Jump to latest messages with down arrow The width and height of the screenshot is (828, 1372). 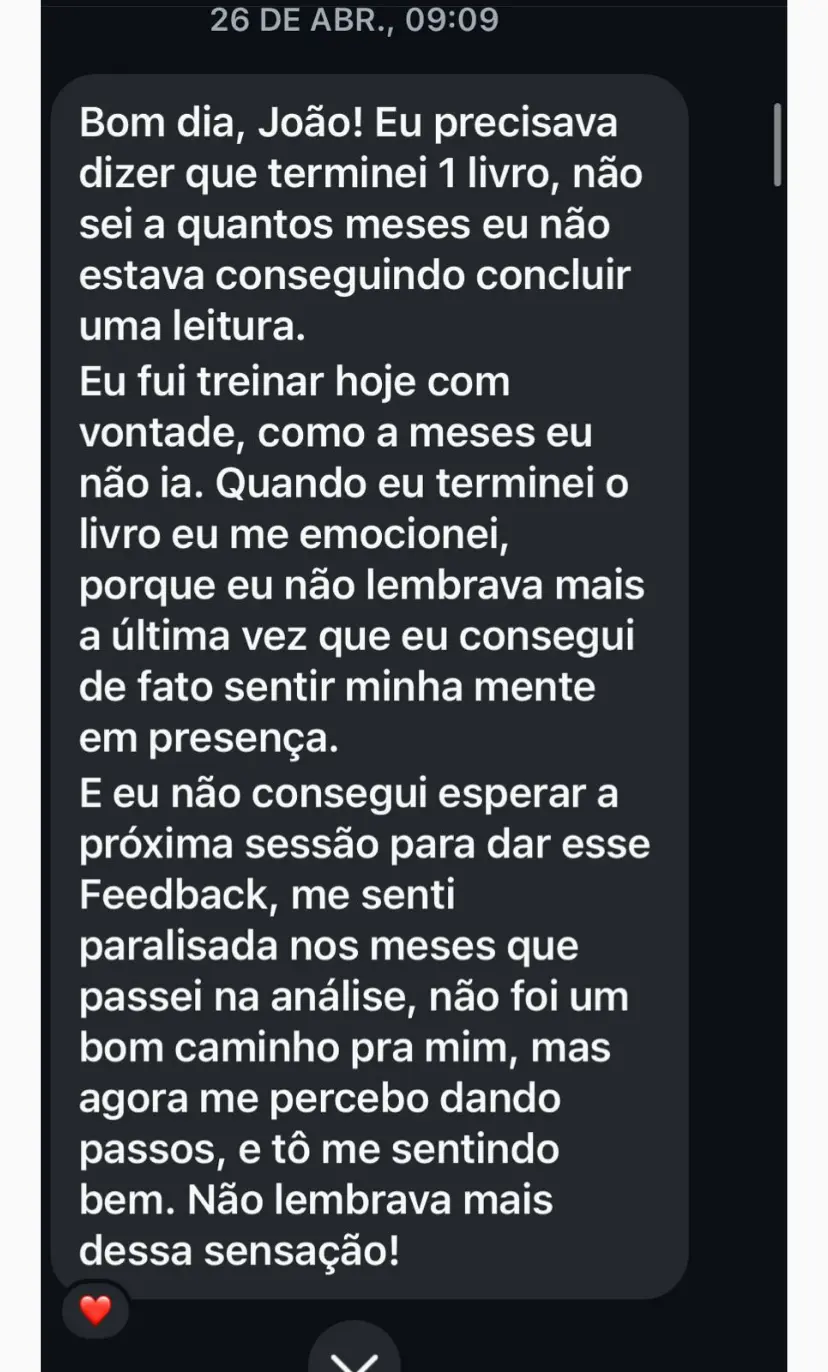coord(354,1354)
